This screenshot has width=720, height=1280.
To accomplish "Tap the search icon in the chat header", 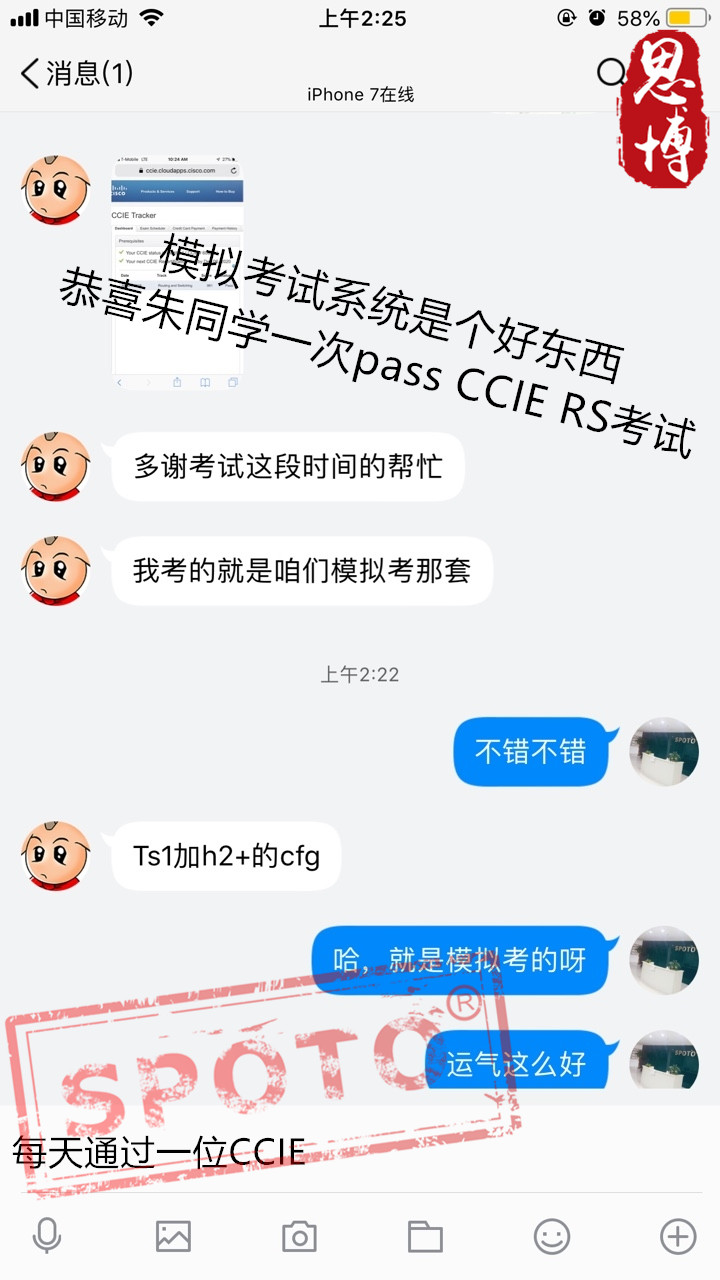I will coord(611,73).
